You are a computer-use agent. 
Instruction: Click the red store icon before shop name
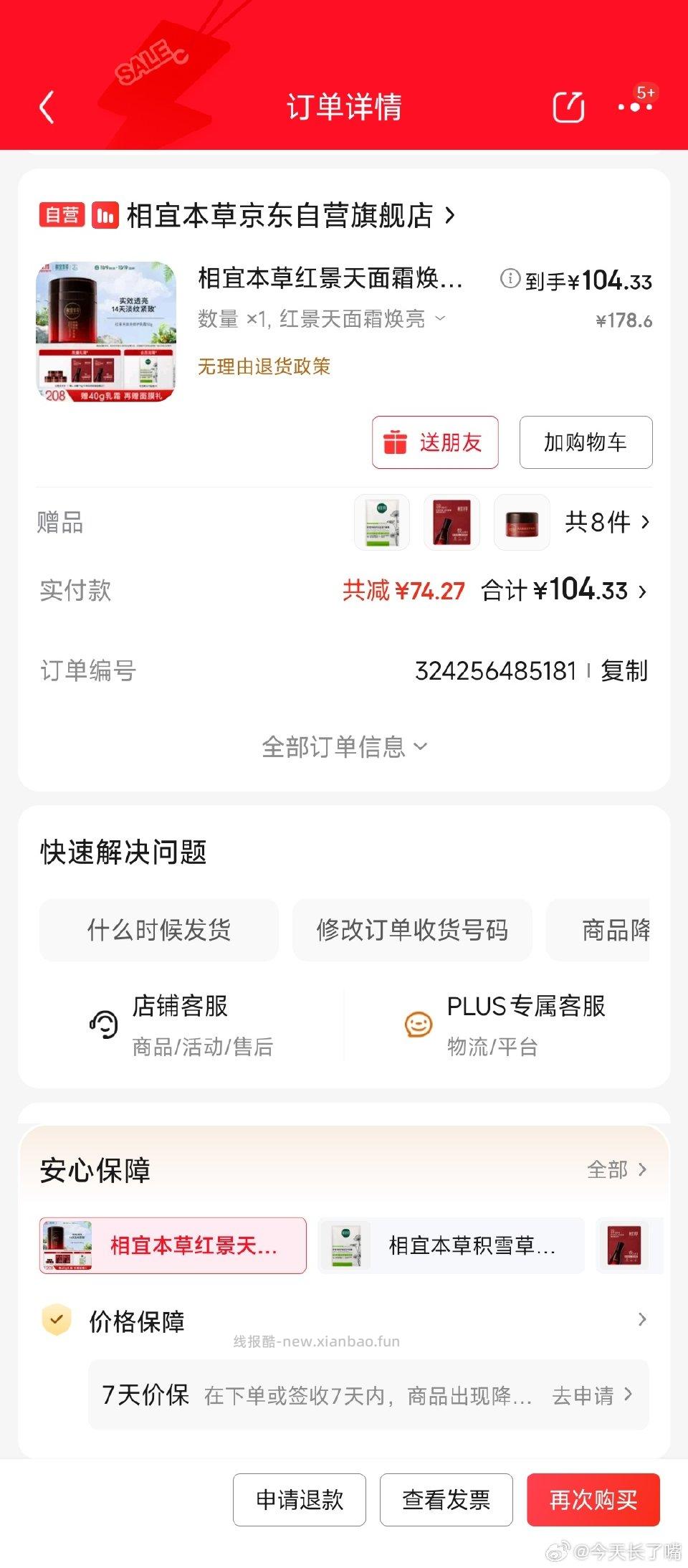click(x=105, y=215)
